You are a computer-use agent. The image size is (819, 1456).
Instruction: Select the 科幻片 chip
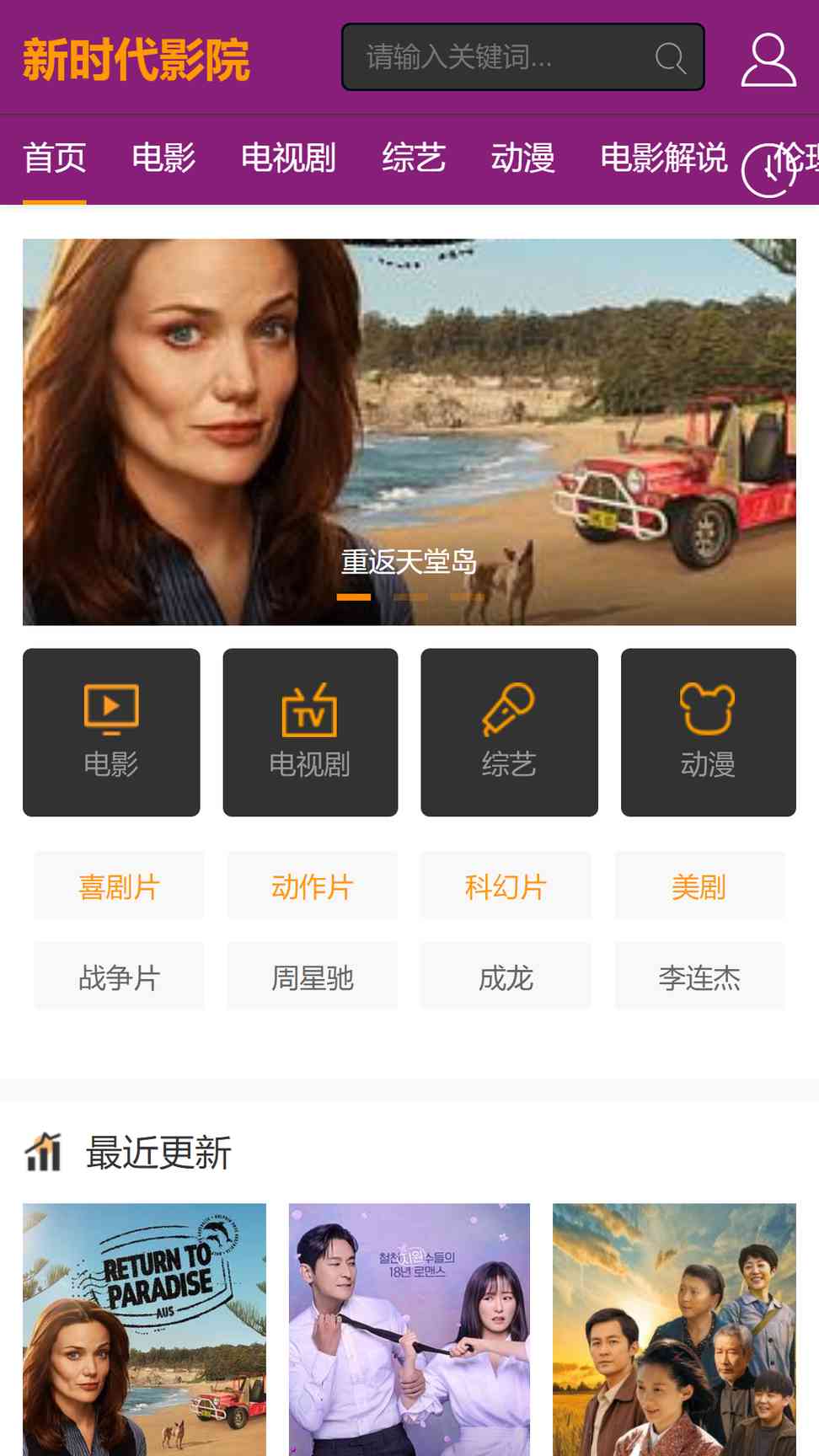(x=506, y=886)
